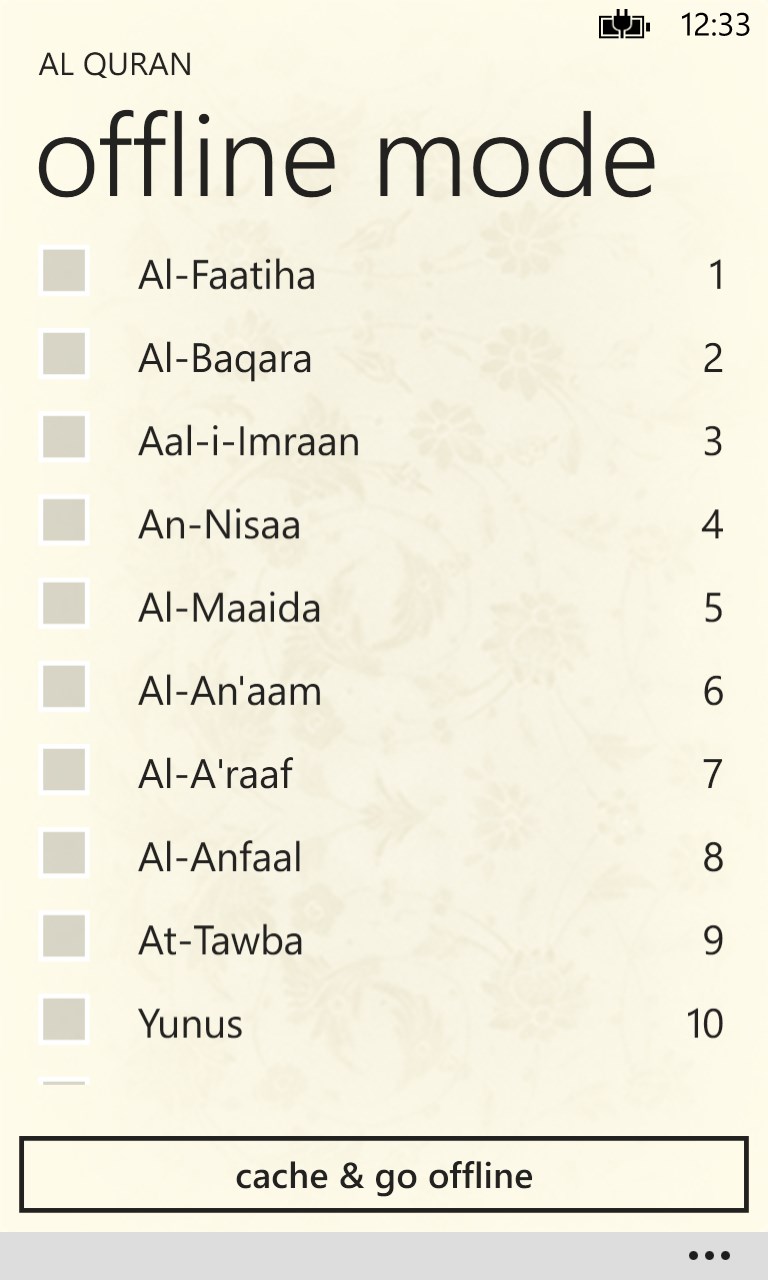Click the offline mode page heading
Screen dimensions: 768x1280
[346, 157]
